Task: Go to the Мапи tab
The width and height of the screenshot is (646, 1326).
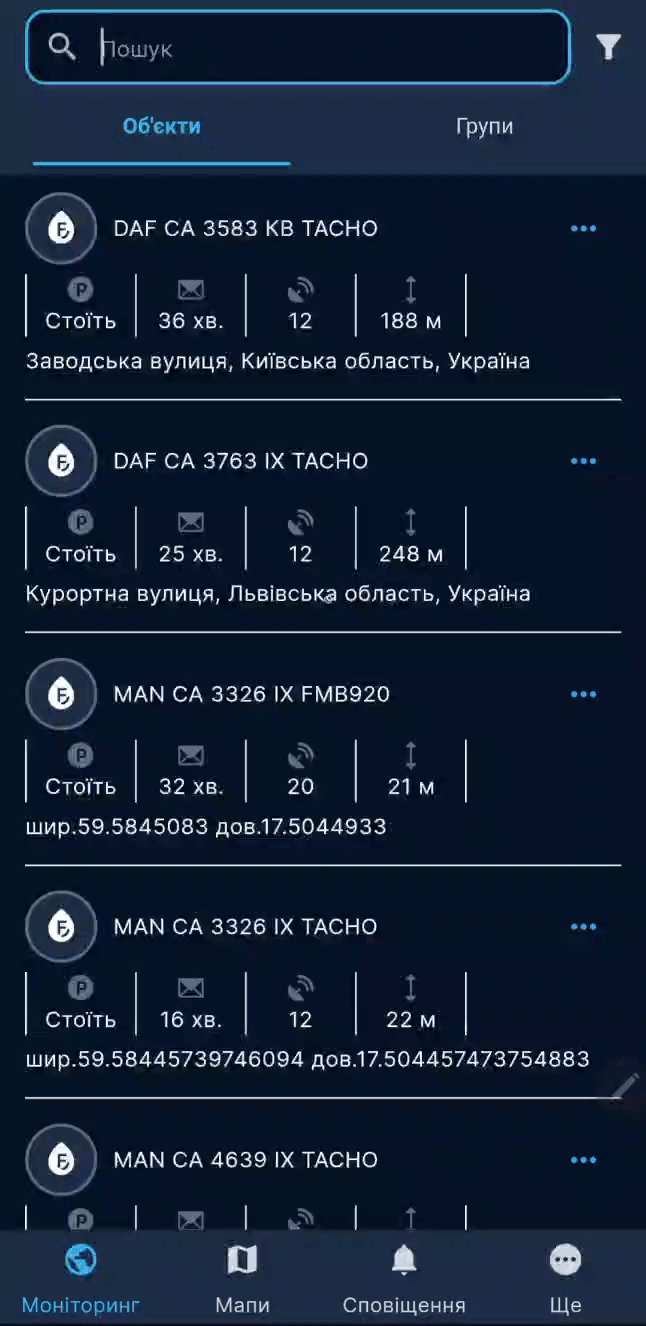Action: [242, 1278]
